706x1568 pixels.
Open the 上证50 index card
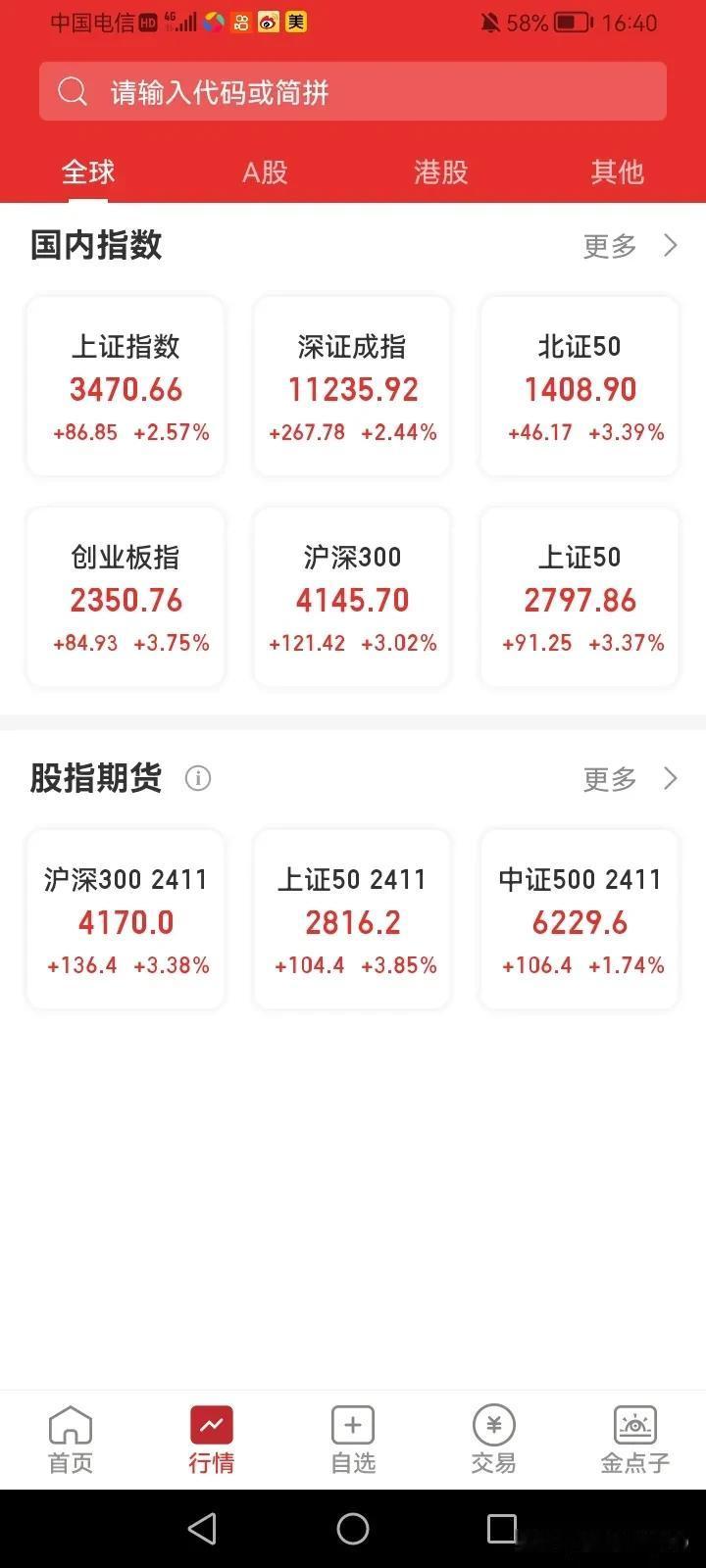click(580, 597)
